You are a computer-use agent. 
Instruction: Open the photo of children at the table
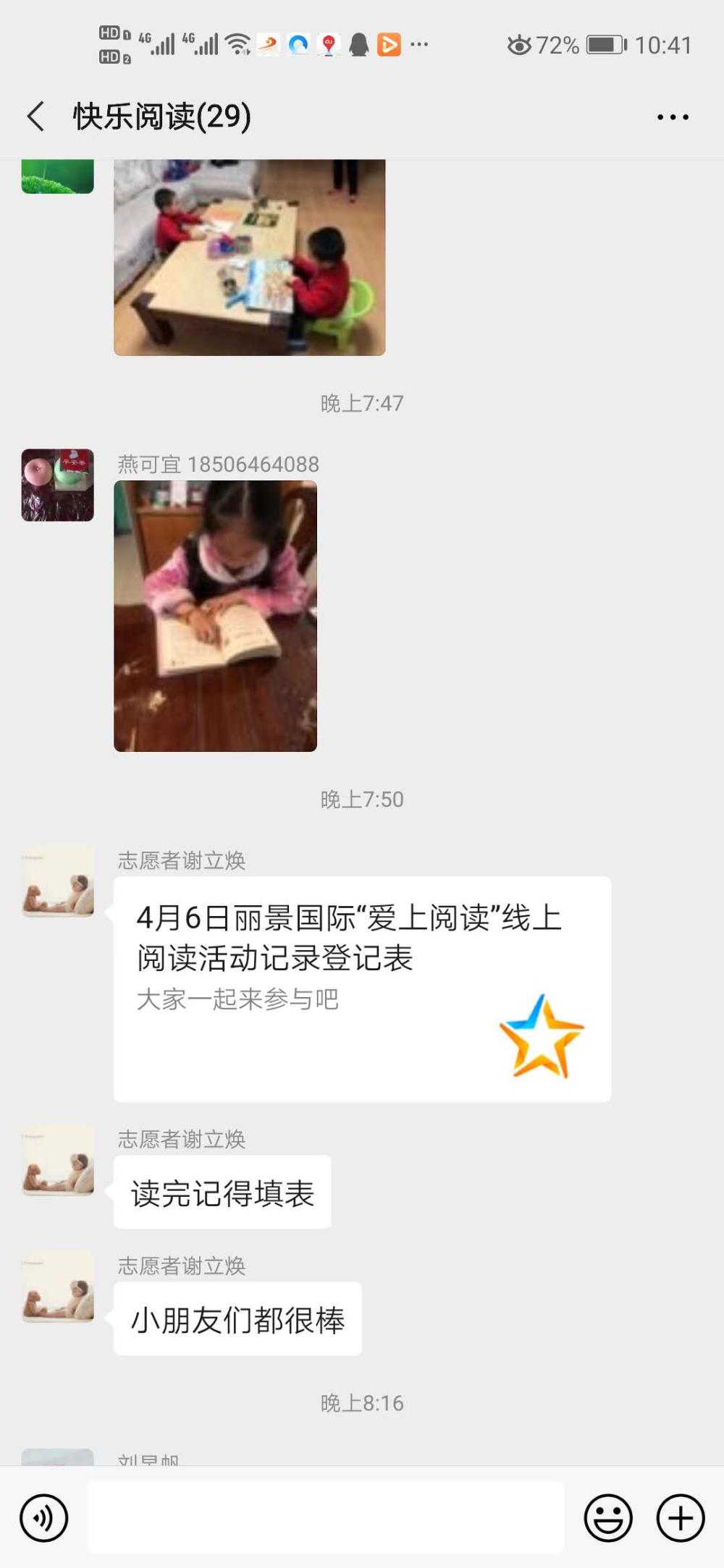click(x=249, y=257)
